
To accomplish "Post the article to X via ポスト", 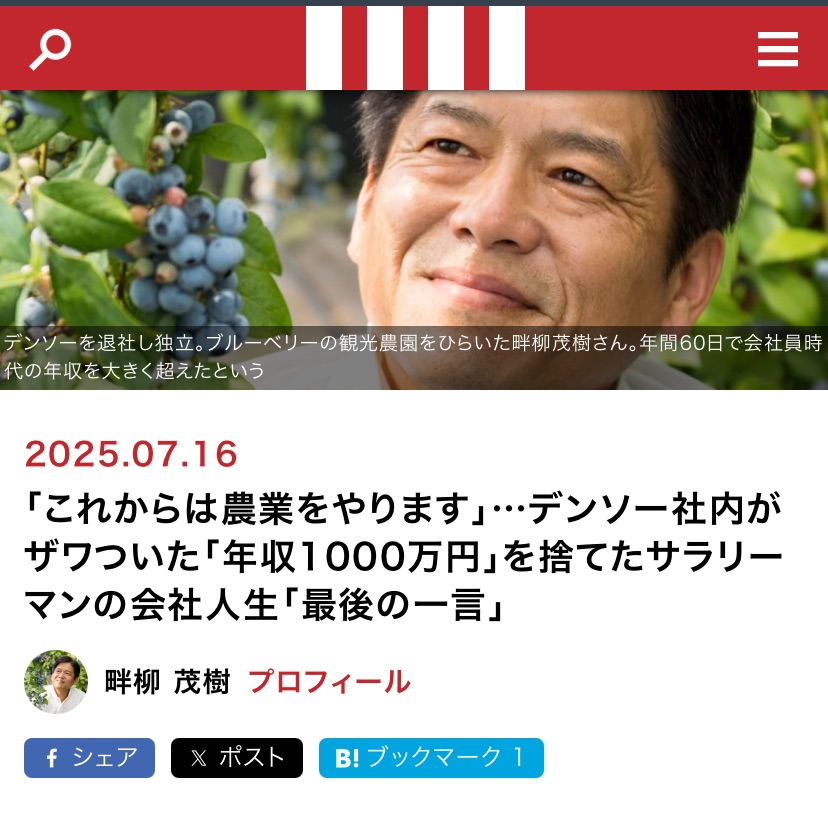I will (x=236, y=758).
